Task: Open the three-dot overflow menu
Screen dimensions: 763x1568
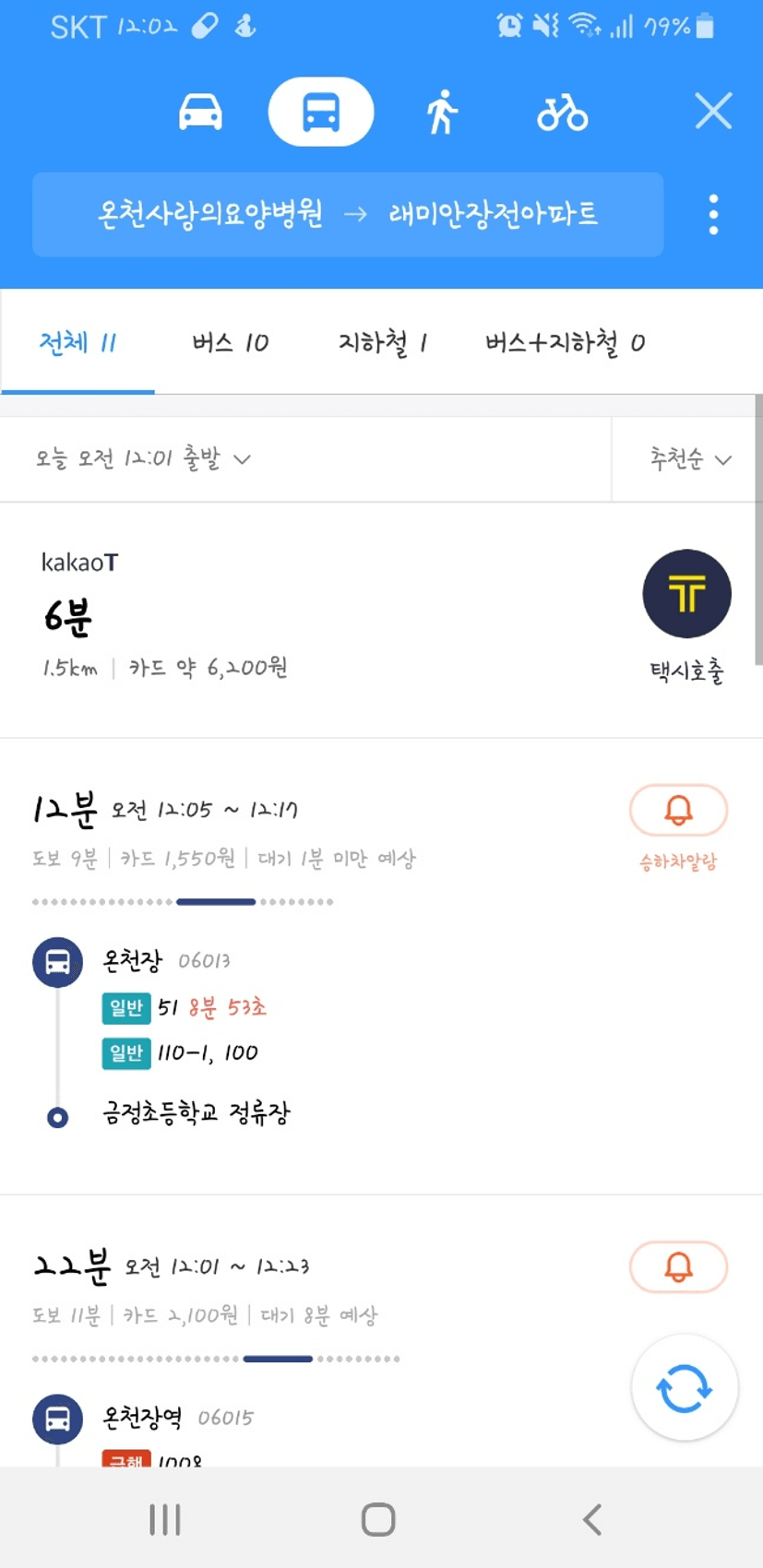Action: point(713,214)
